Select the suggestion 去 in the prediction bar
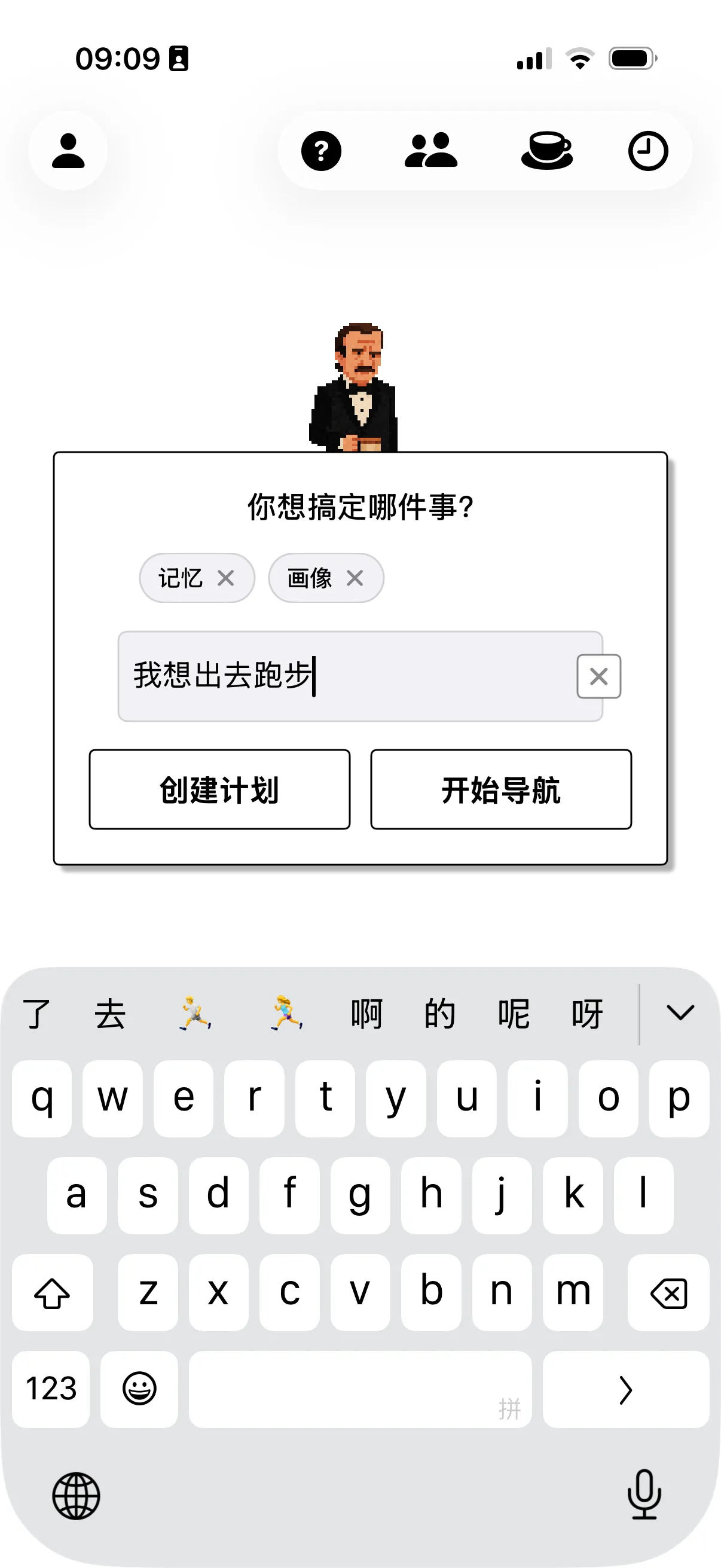 tap(109, 1010)
